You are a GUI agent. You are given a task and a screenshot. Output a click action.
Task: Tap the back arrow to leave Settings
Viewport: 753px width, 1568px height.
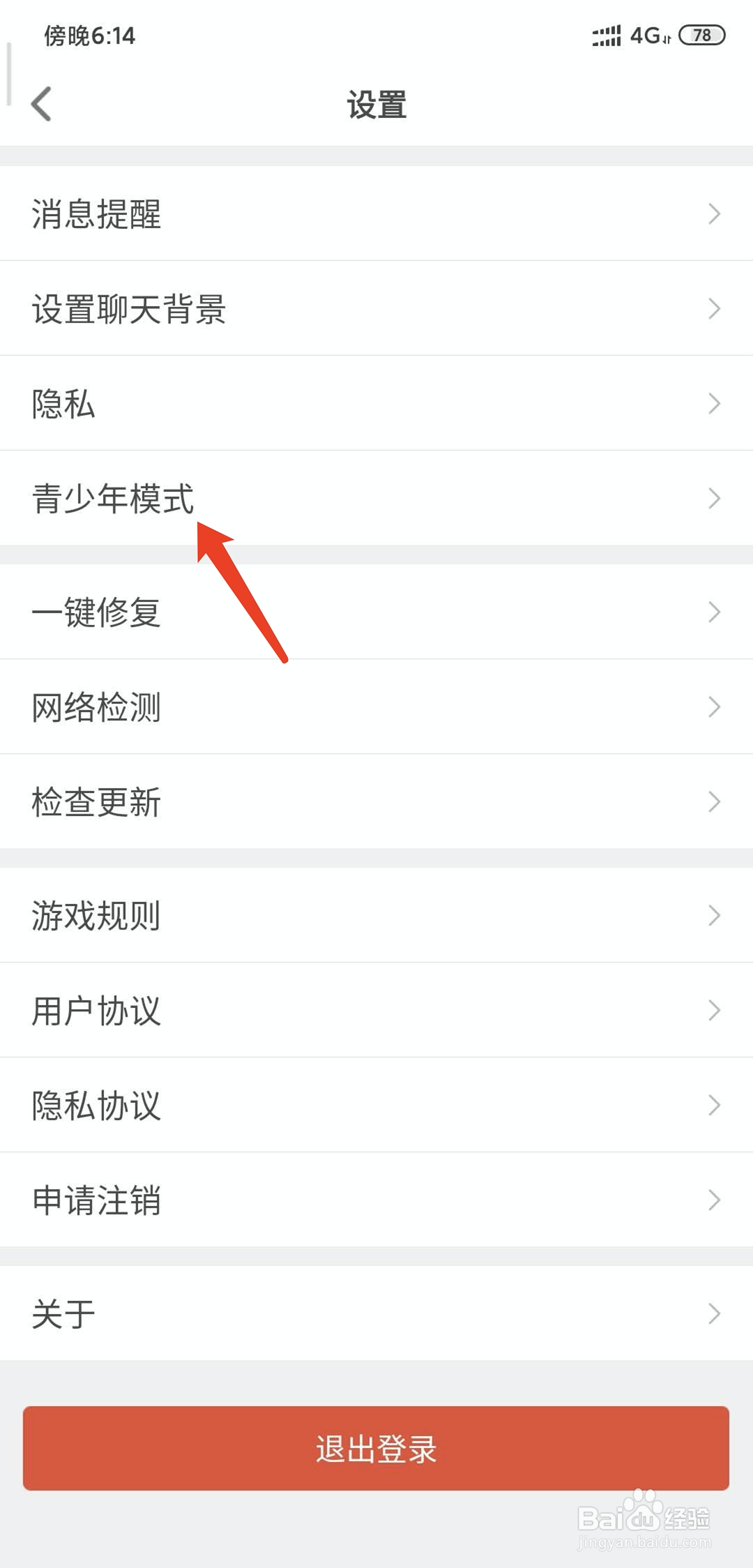click(x=42, y=105)
